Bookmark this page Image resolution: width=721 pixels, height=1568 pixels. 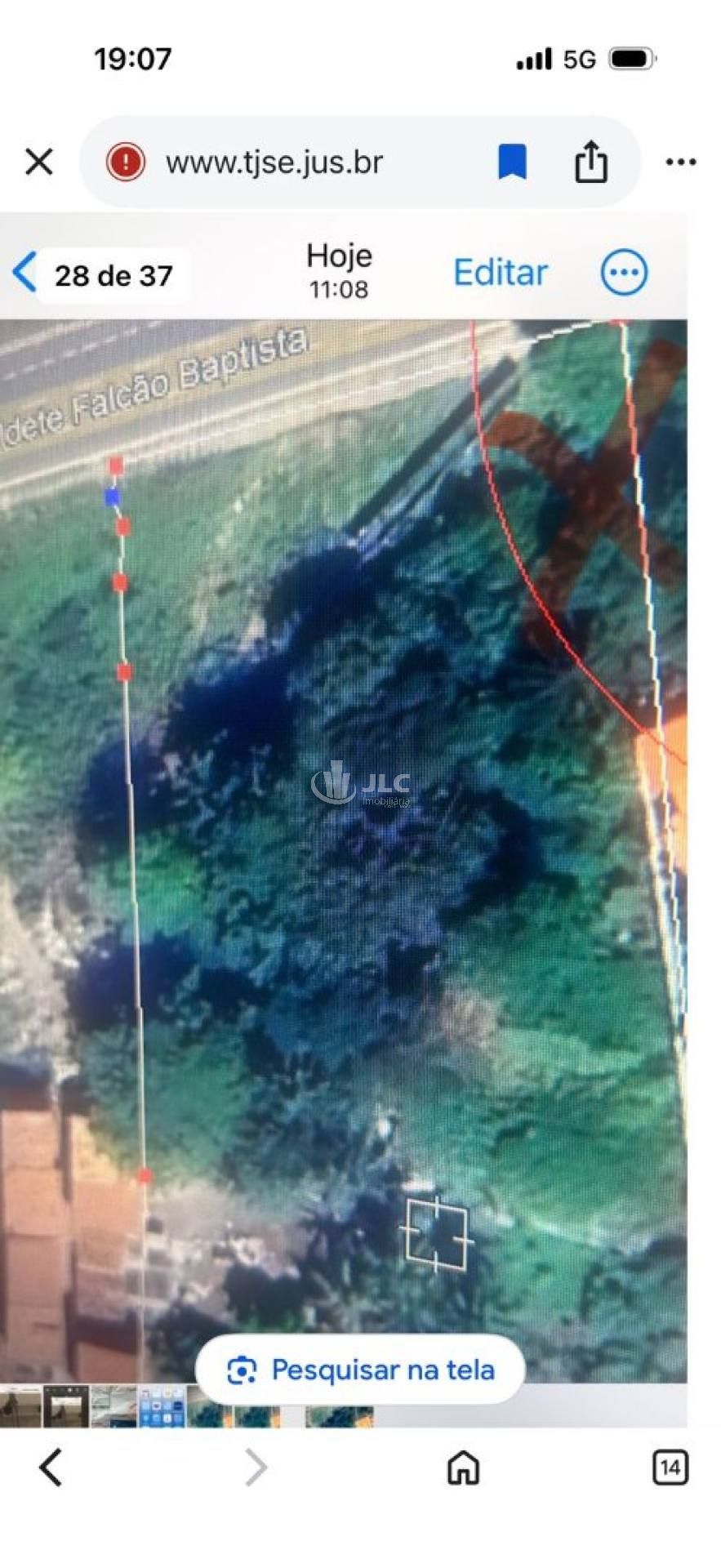(x=512, y=162)
